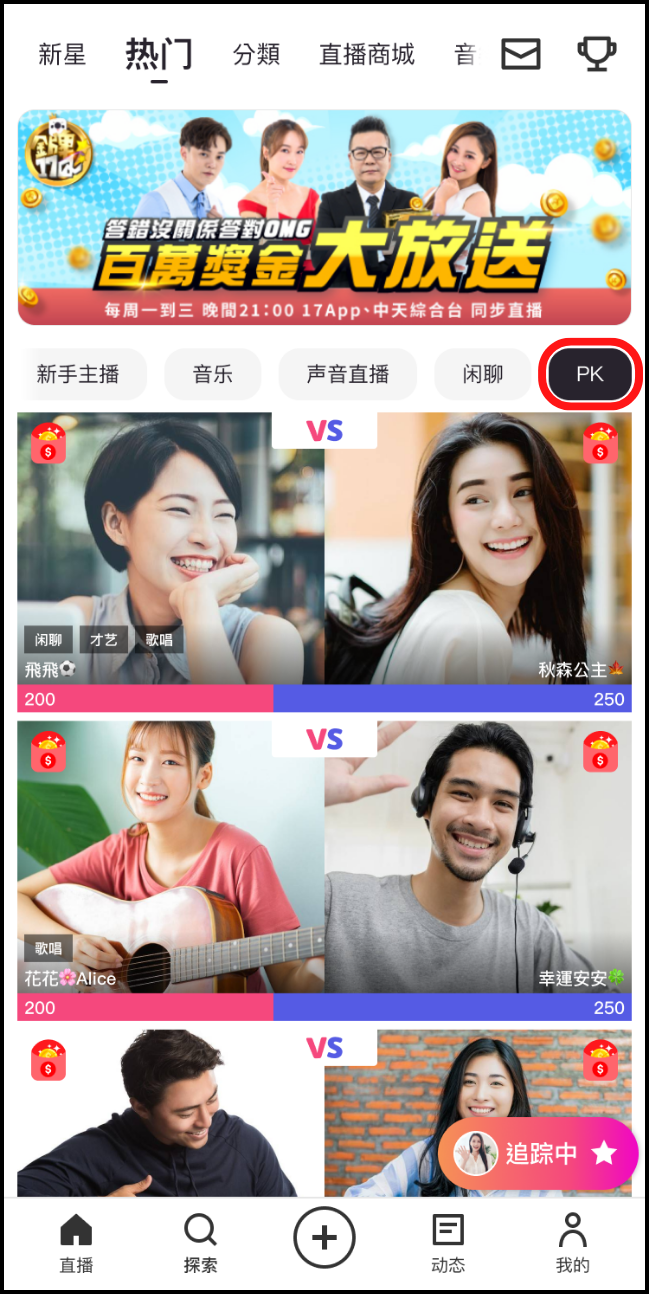652x1294 pixels.
Task: Open 幸運安安's PK live stream
Action: (478, 858)
